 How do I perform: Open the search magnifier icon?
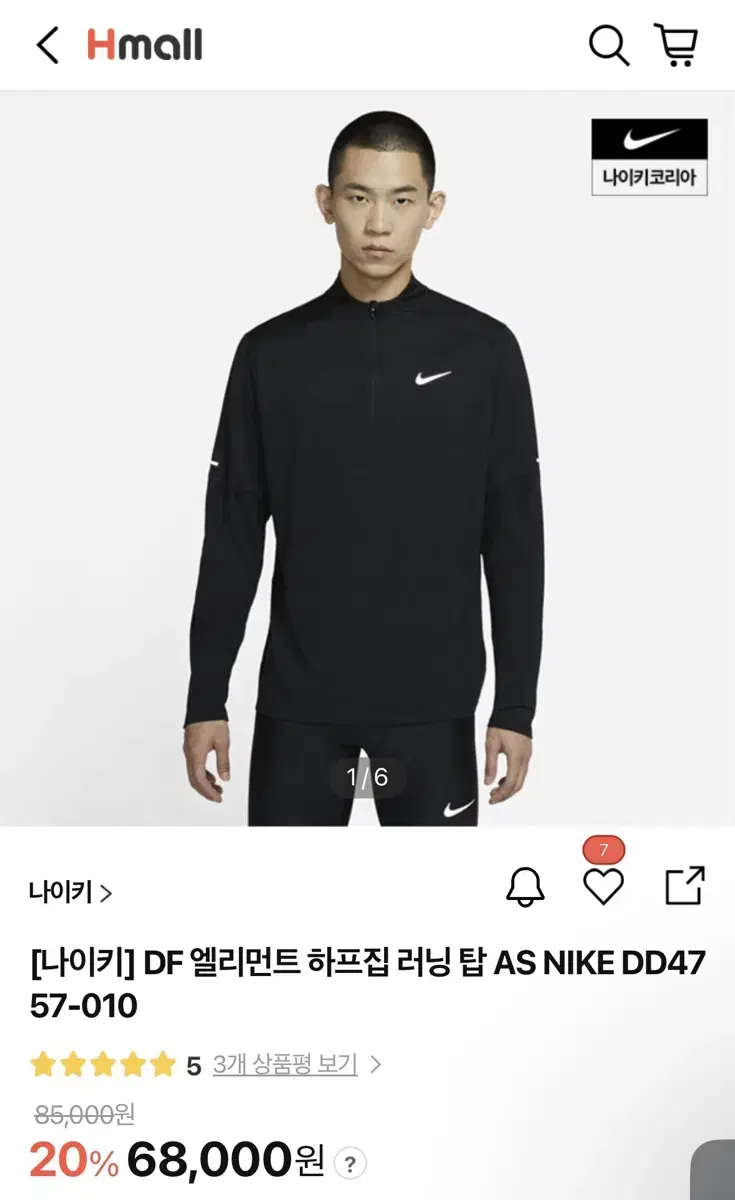(x=608, y=45)
